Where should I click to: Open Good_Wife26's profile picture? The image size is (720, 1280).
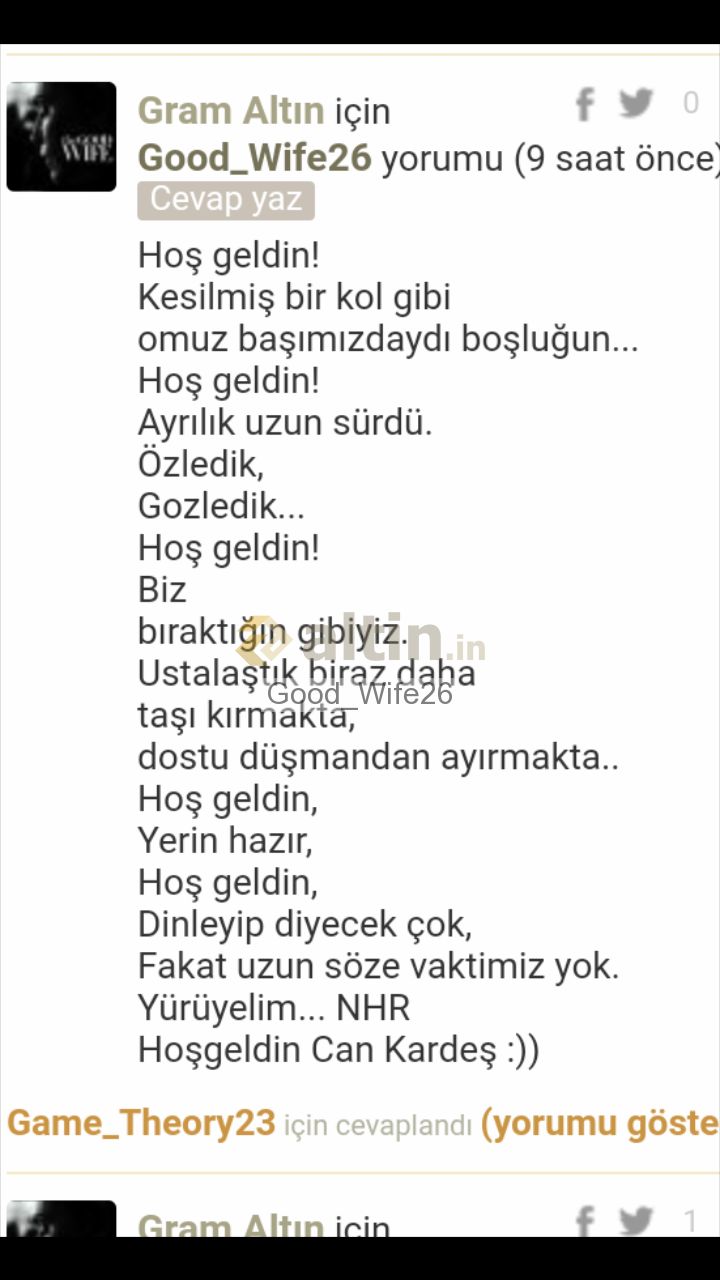point(61,137)
